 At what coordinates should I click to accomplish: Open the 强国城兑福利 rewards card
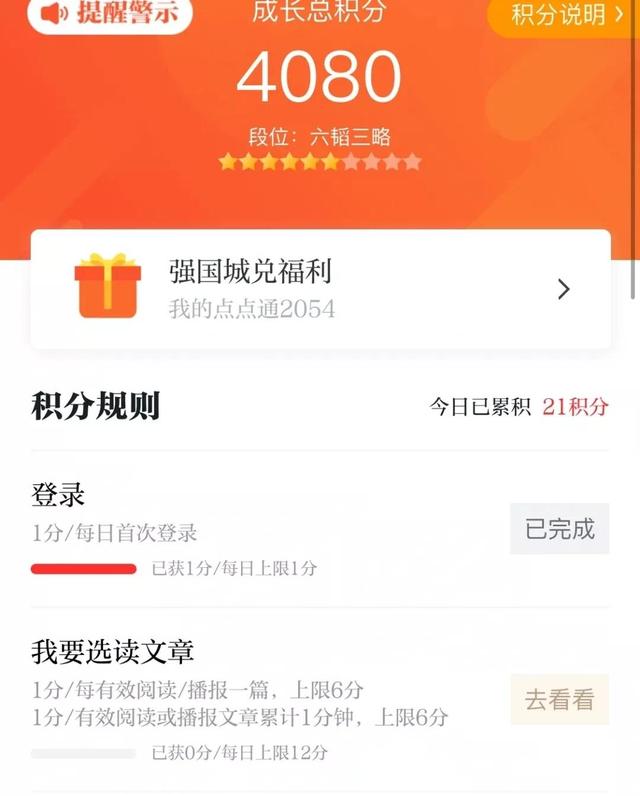[320, 289]
